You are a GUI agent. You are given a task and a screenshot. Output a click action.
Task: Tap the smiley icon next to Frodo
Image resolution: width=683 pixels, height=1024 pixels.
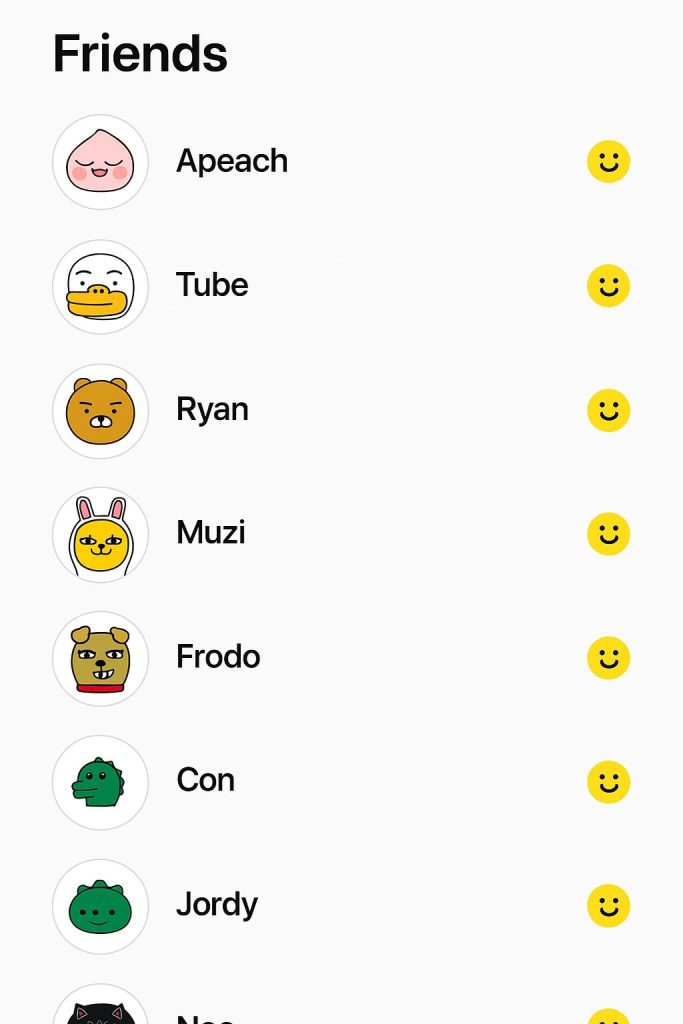608,658
